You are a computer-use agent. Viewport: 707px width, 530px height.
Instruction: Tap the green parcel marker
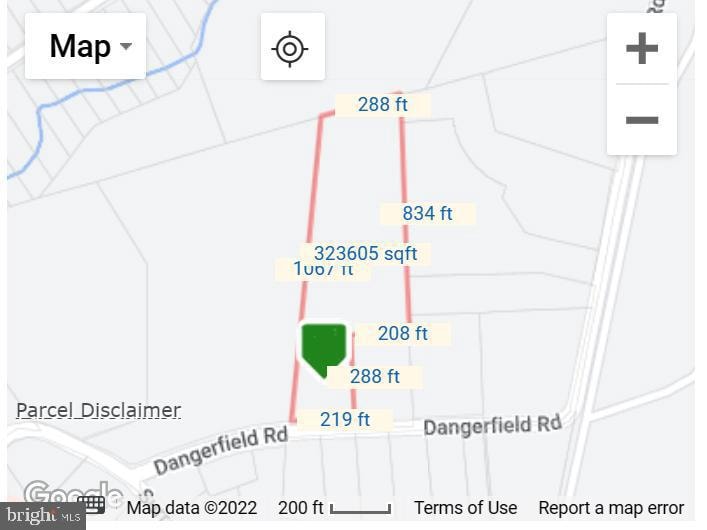[x=324, y=348]
